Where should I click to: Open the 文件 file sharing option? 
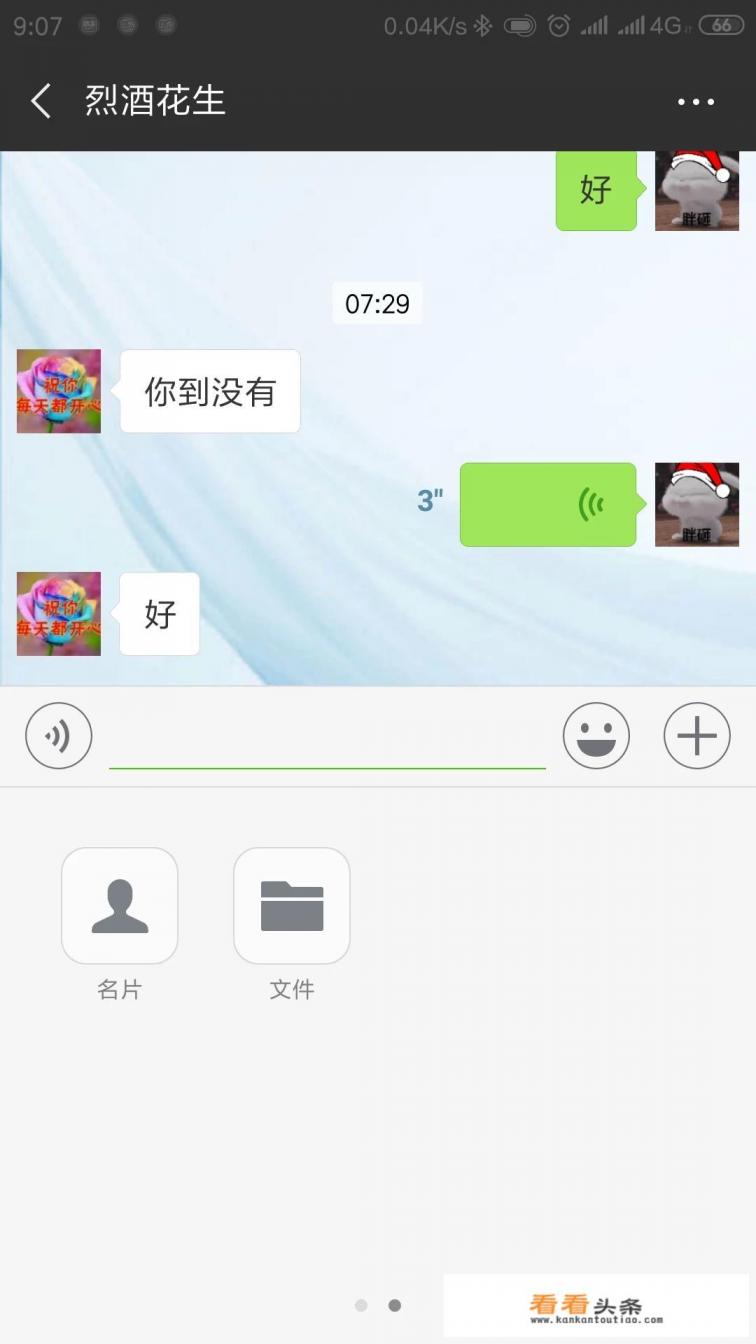[x=291, y=905]
